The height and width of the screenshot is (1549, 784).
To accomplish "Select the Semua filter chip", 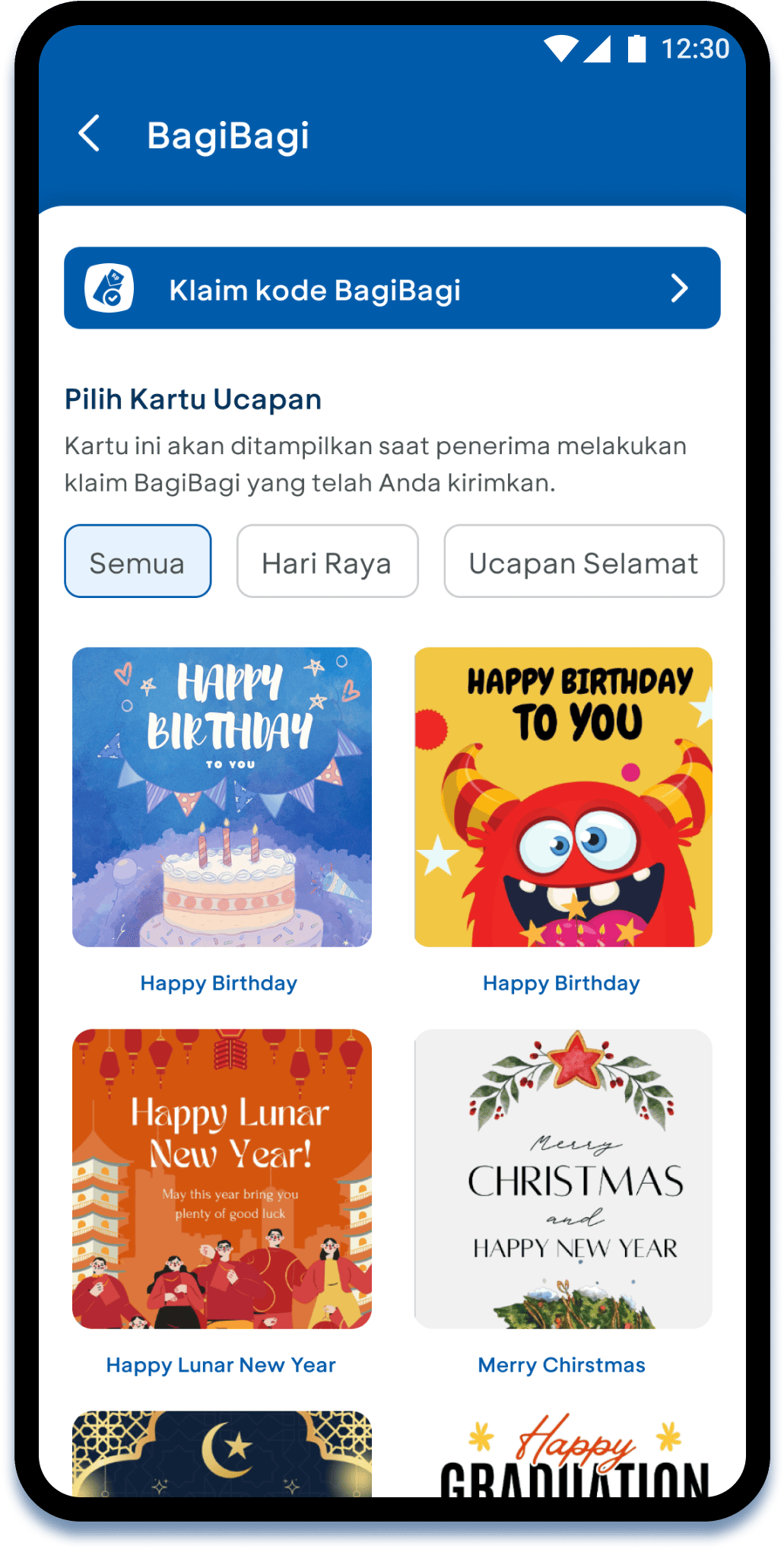I will pyautogui.click(x=138, y=561).
